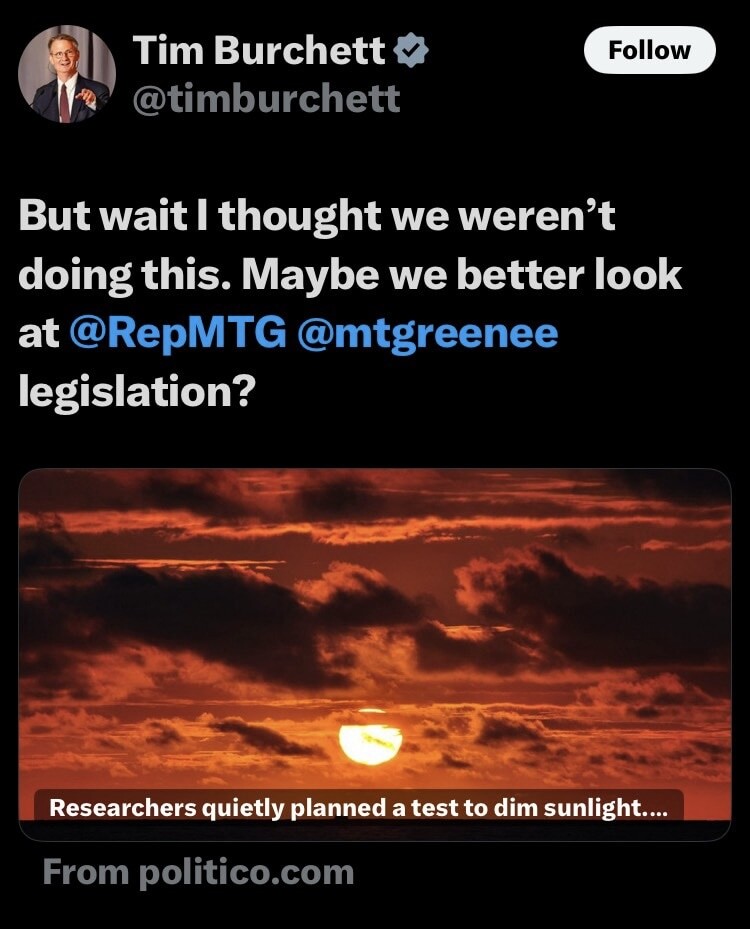The image size is (750, 929).
Task: Open the @RepMTG mention link
Action: click(x=178, y=333)
